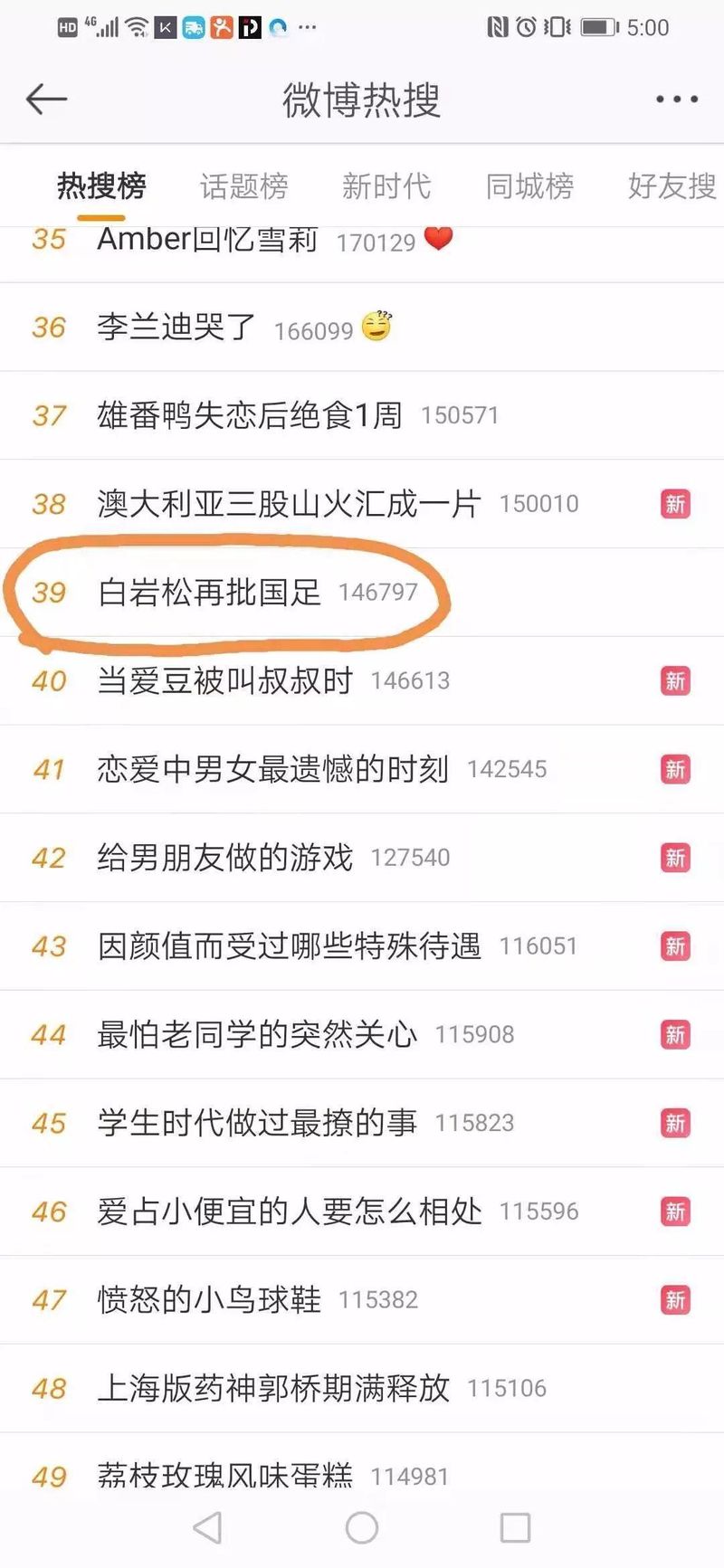This screenshot has width=724, height=1568.
Task: Open the three-dot overflow menu
Action: (x=676, y=100)
